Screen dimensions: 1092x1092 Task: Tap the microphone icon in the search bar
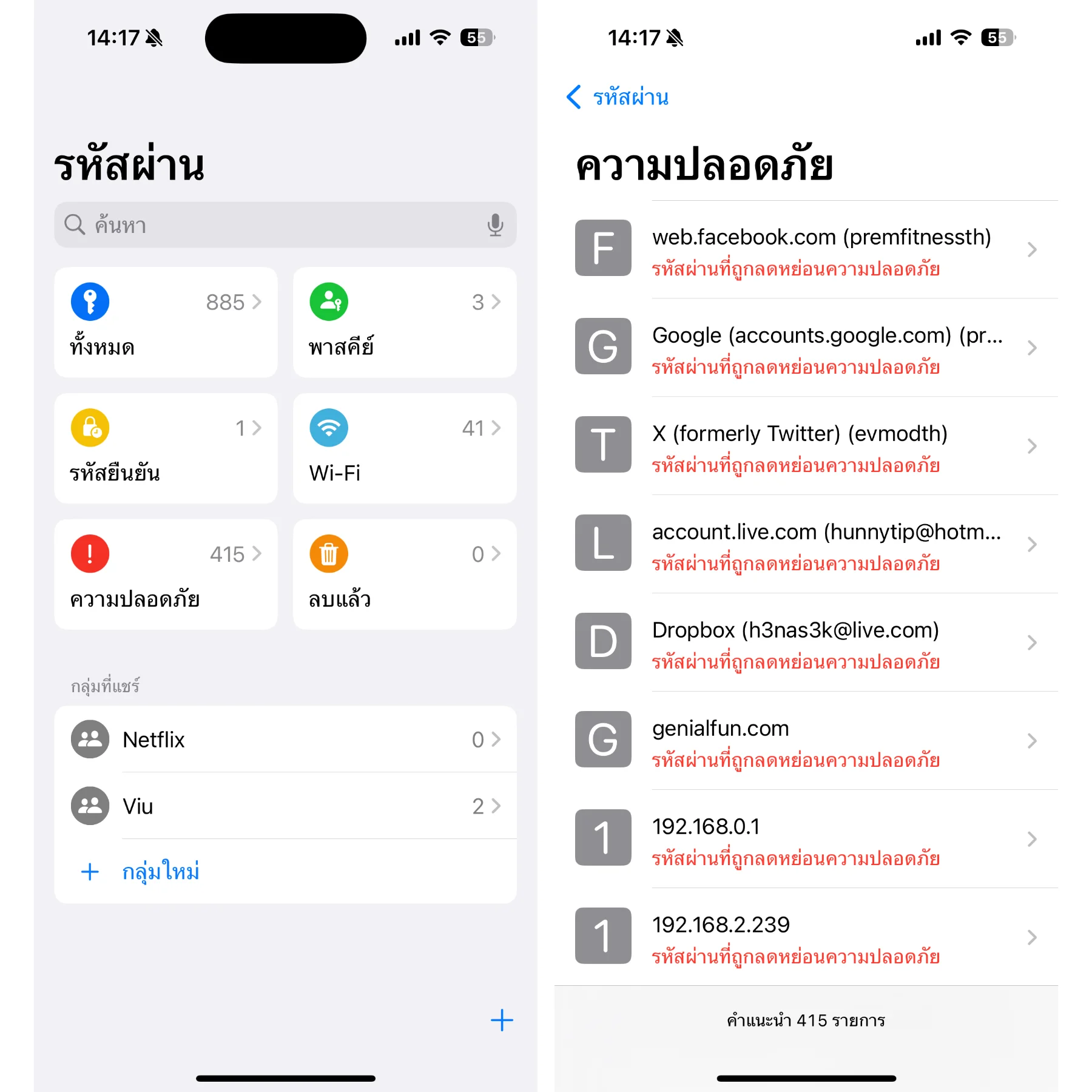(495, 225)
